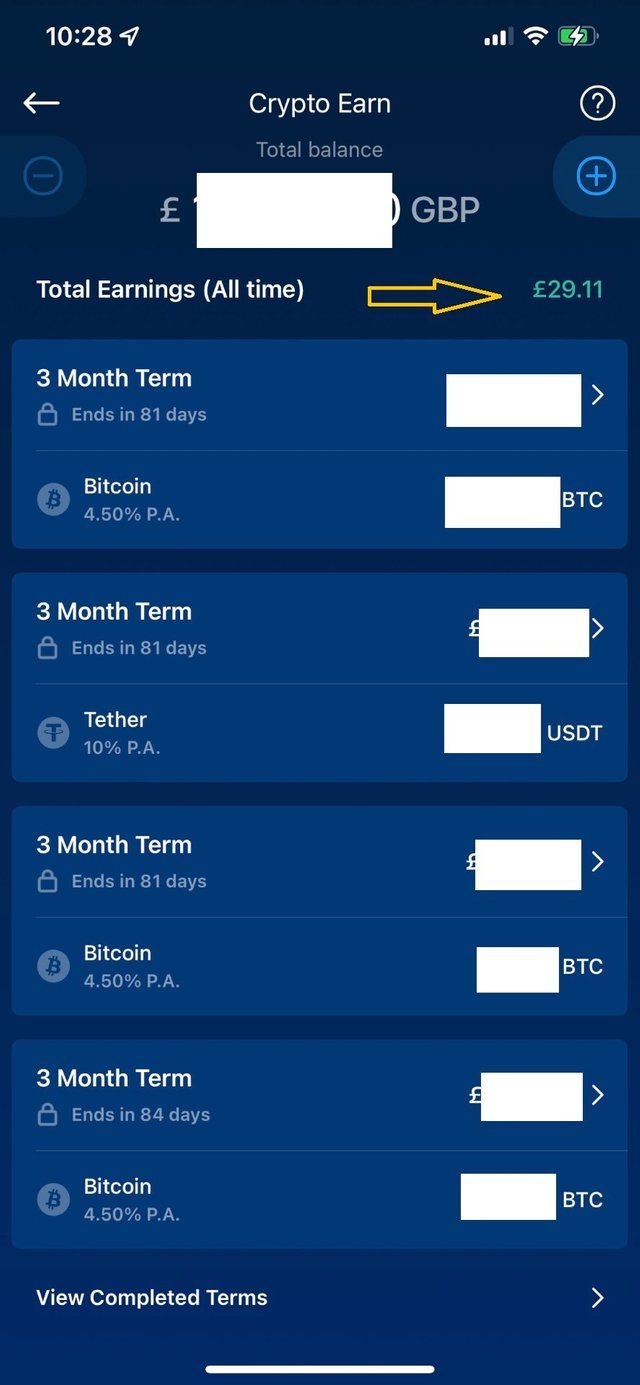The image size is (640, 1385).
Task: Open the Tether 3 Month Term card
Action: point(319,677)
